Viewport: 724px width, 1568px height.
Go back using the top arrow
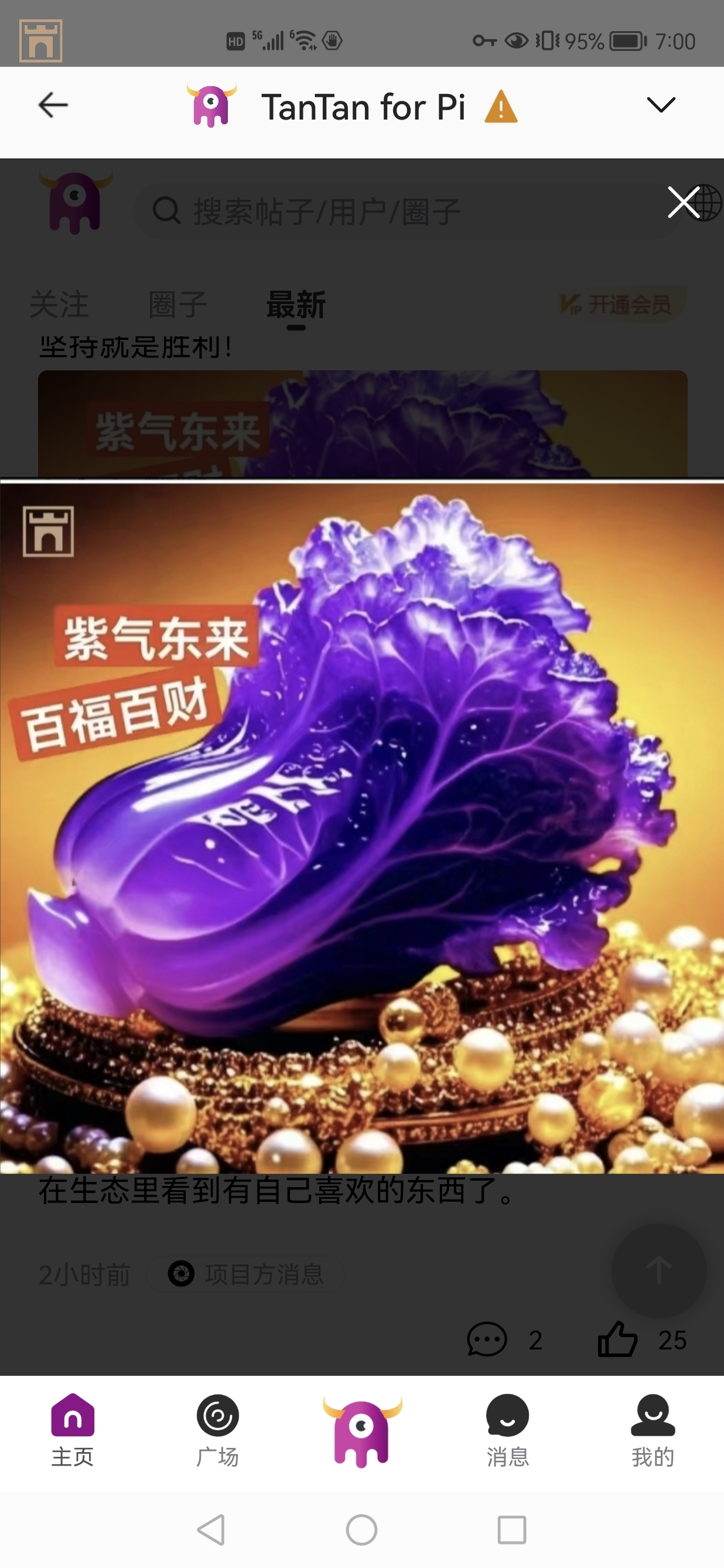tap(53, 105)
